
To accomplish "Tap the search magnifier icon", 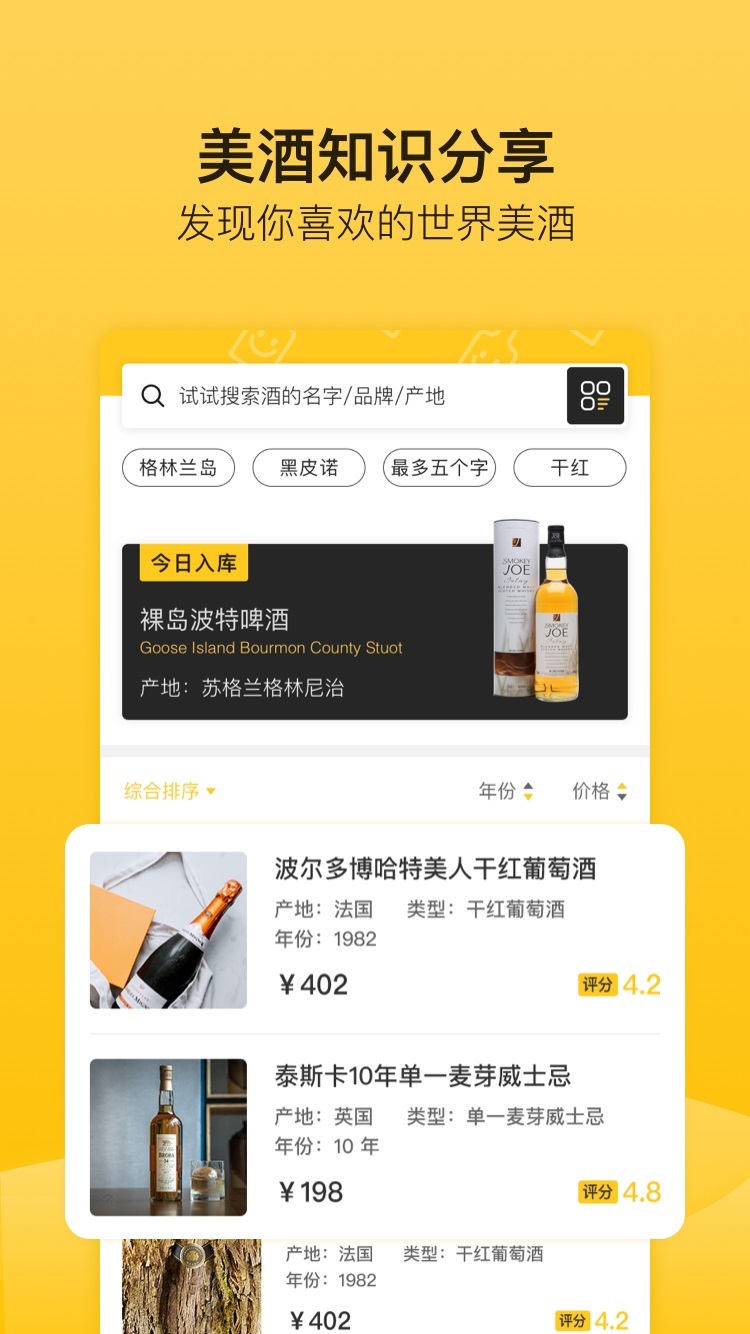I will click(153, 396).
